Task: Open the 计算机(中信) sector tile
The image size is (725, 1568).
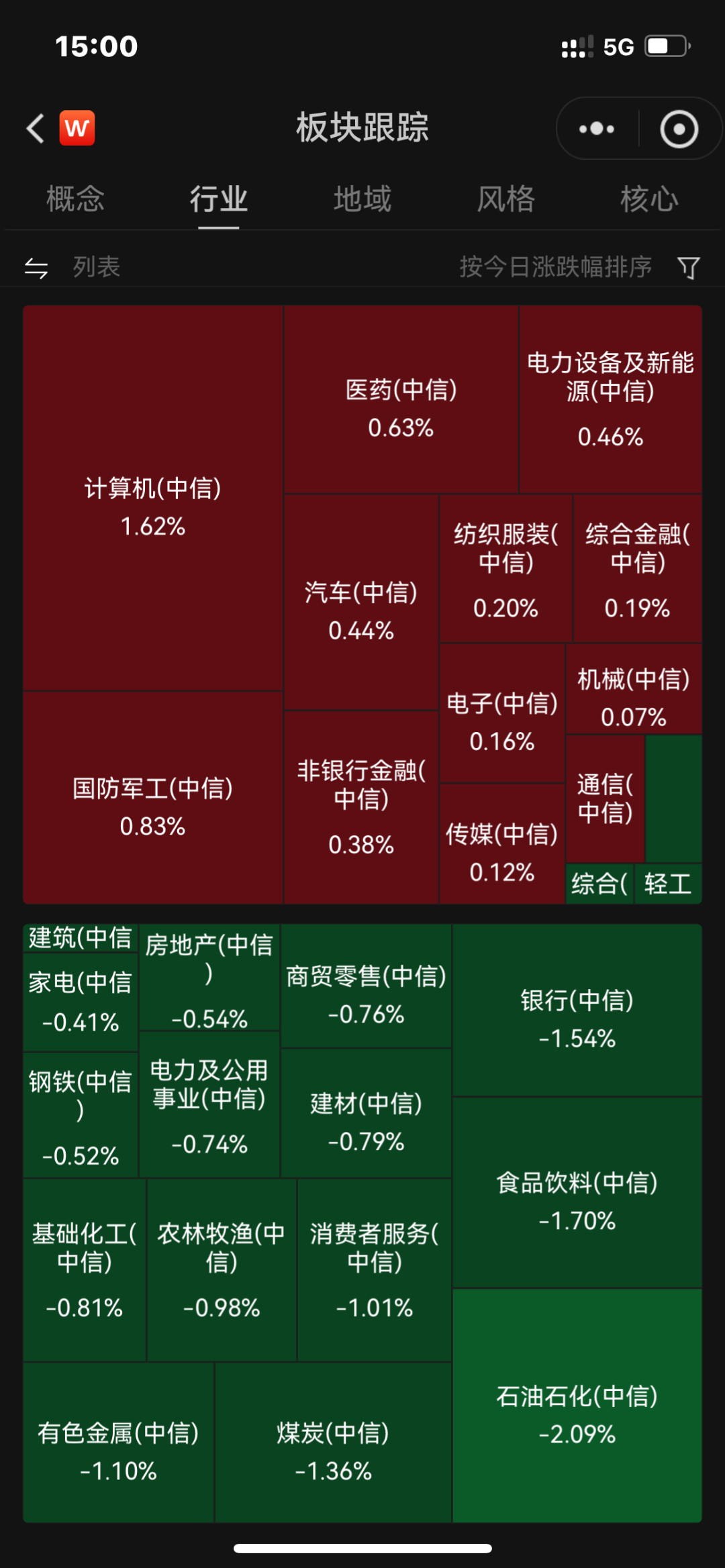Action: (x=153, y=498)
